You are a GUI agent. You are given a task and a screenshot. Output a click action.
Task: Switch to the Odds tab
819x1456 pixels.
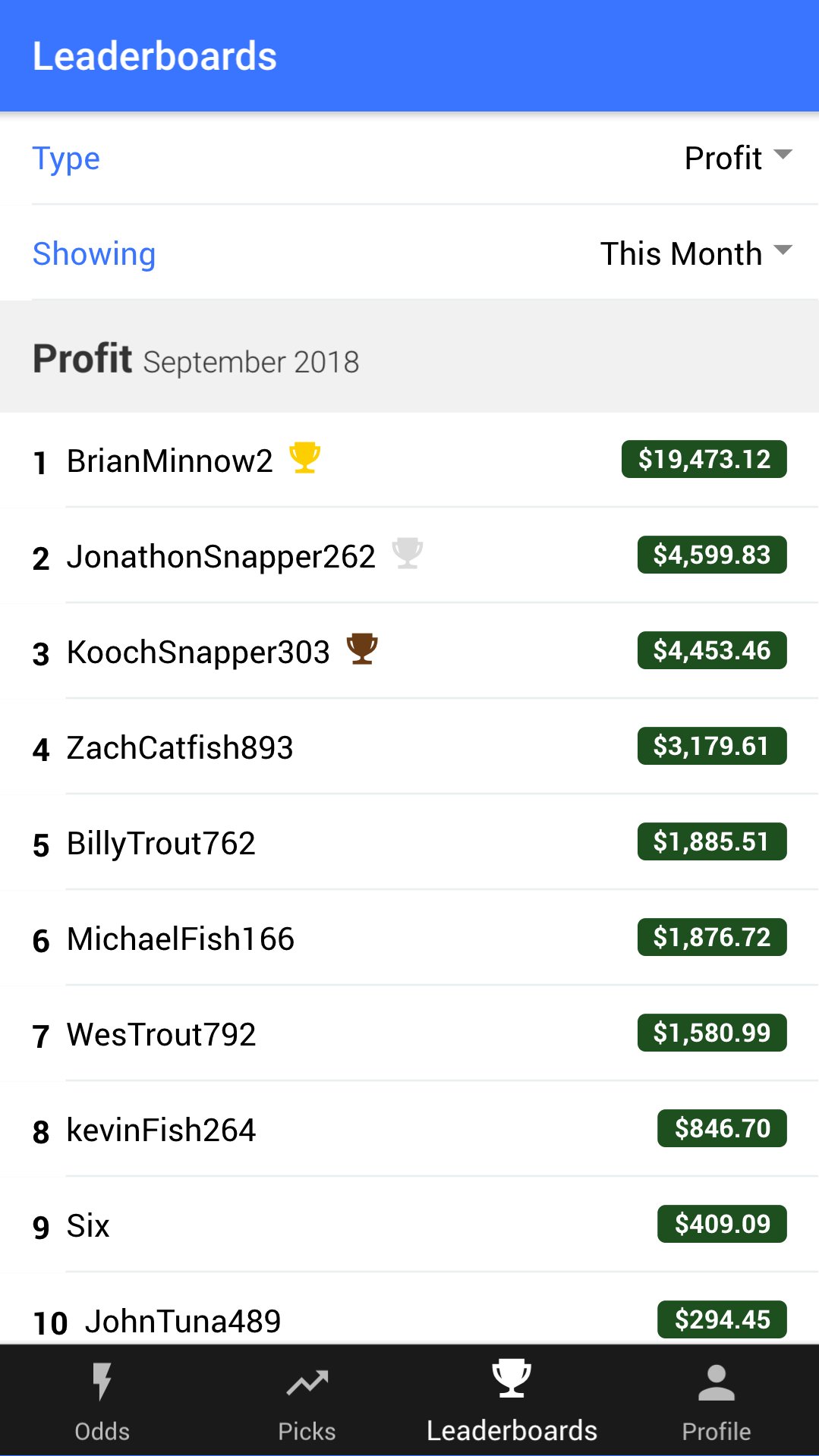[x=102, y=1401]
